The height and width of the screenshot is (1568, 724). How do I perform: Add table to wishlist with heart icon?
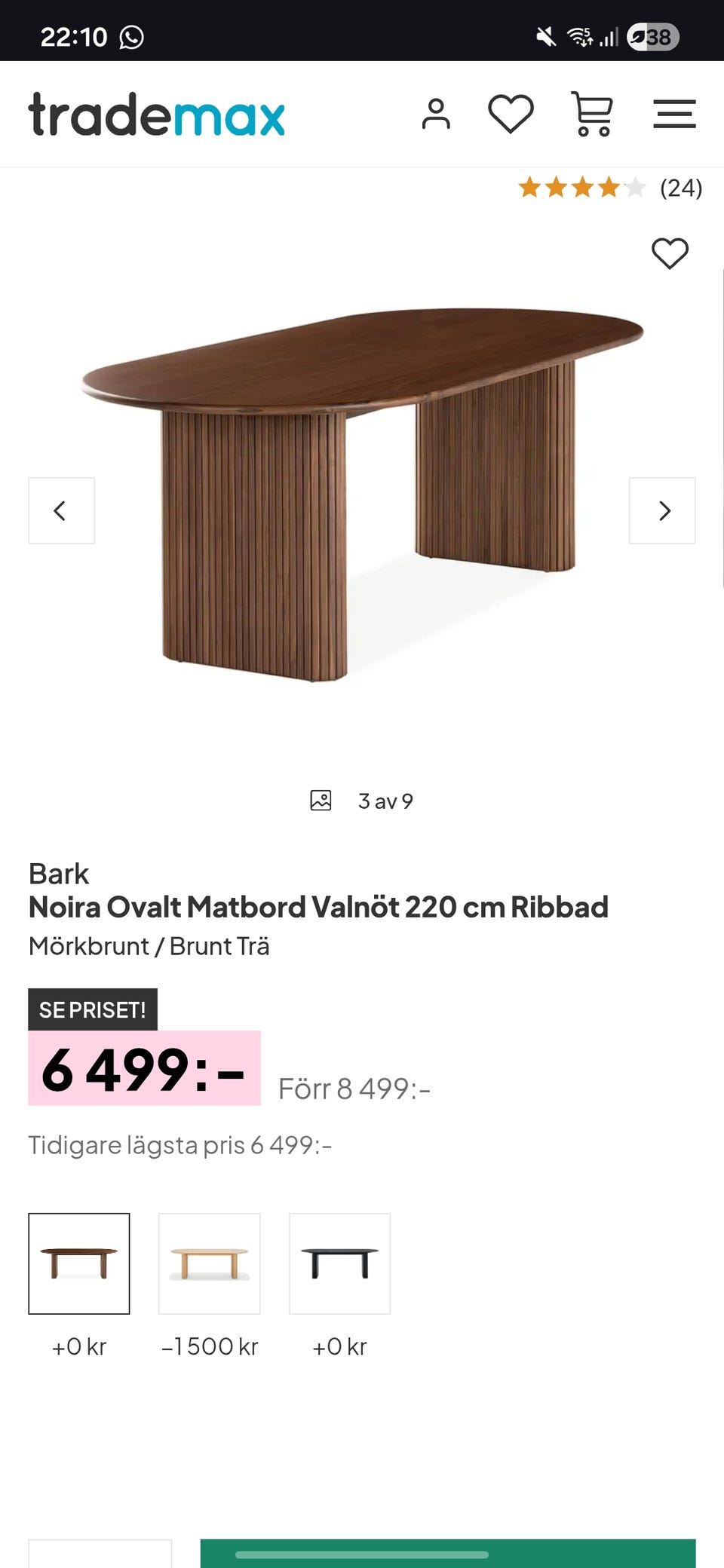(x=670, y=253)
